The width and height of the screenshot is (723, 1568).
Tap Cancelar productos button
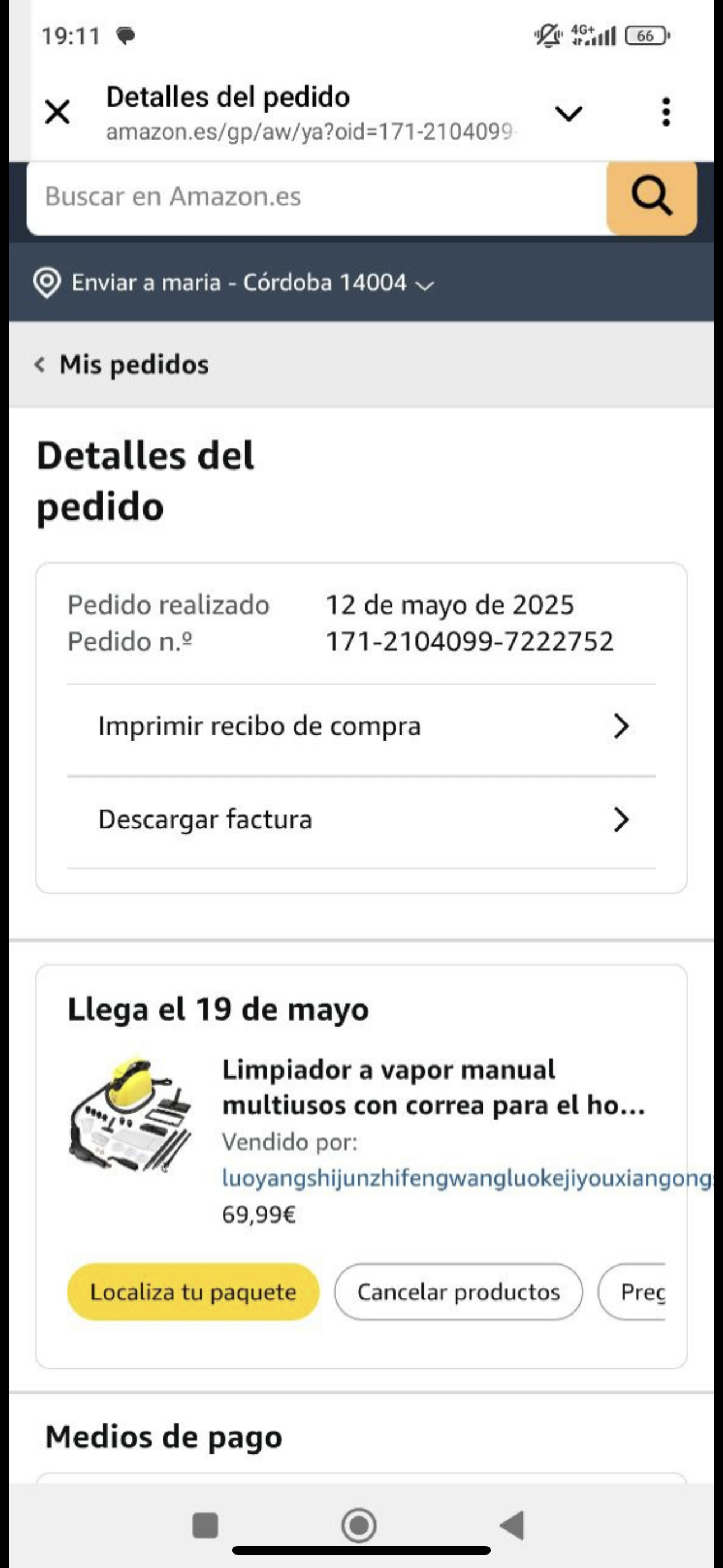pyautogui.click(x=458, y=1292)
